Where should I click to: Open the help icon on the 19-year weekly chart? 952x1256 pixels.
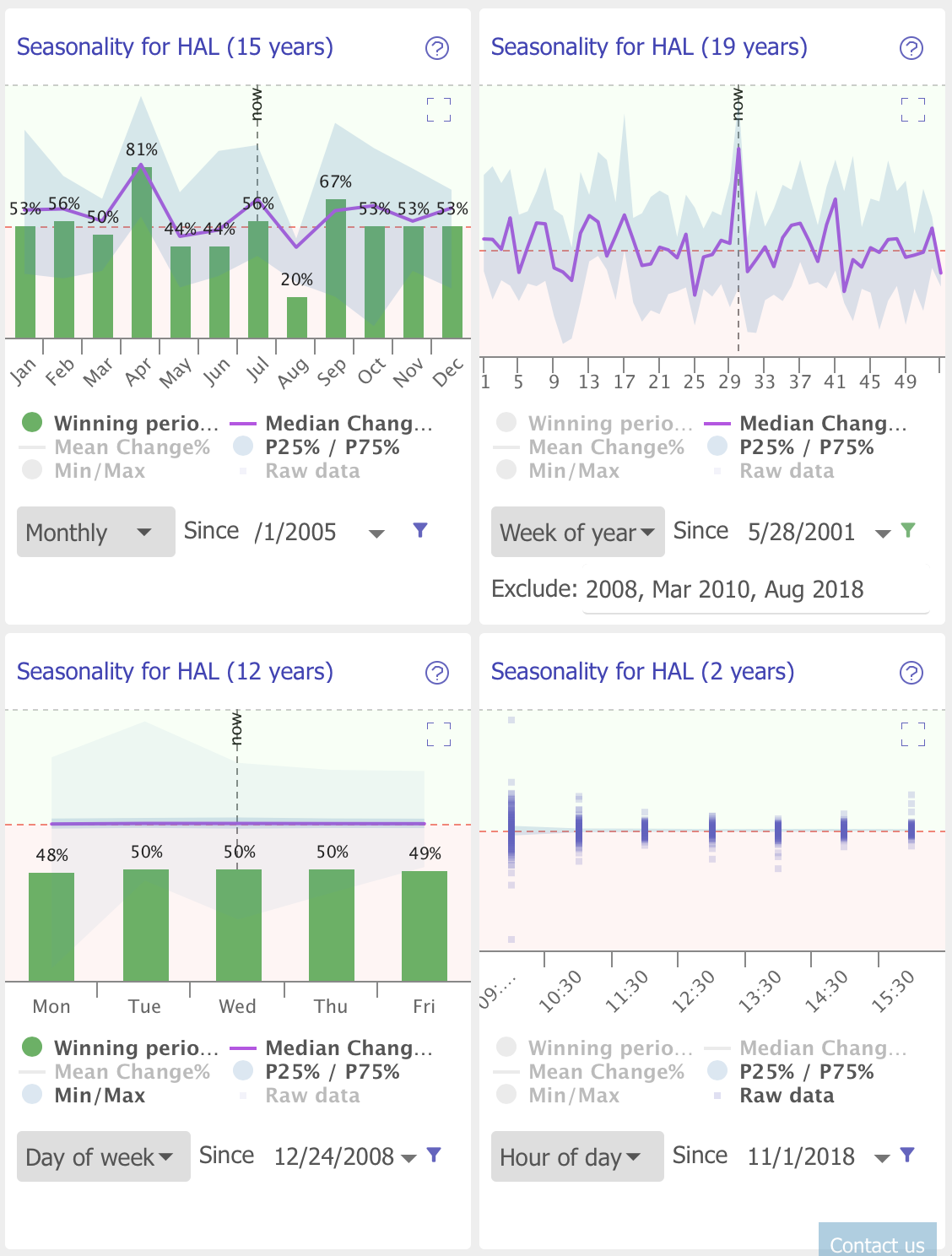910,50
